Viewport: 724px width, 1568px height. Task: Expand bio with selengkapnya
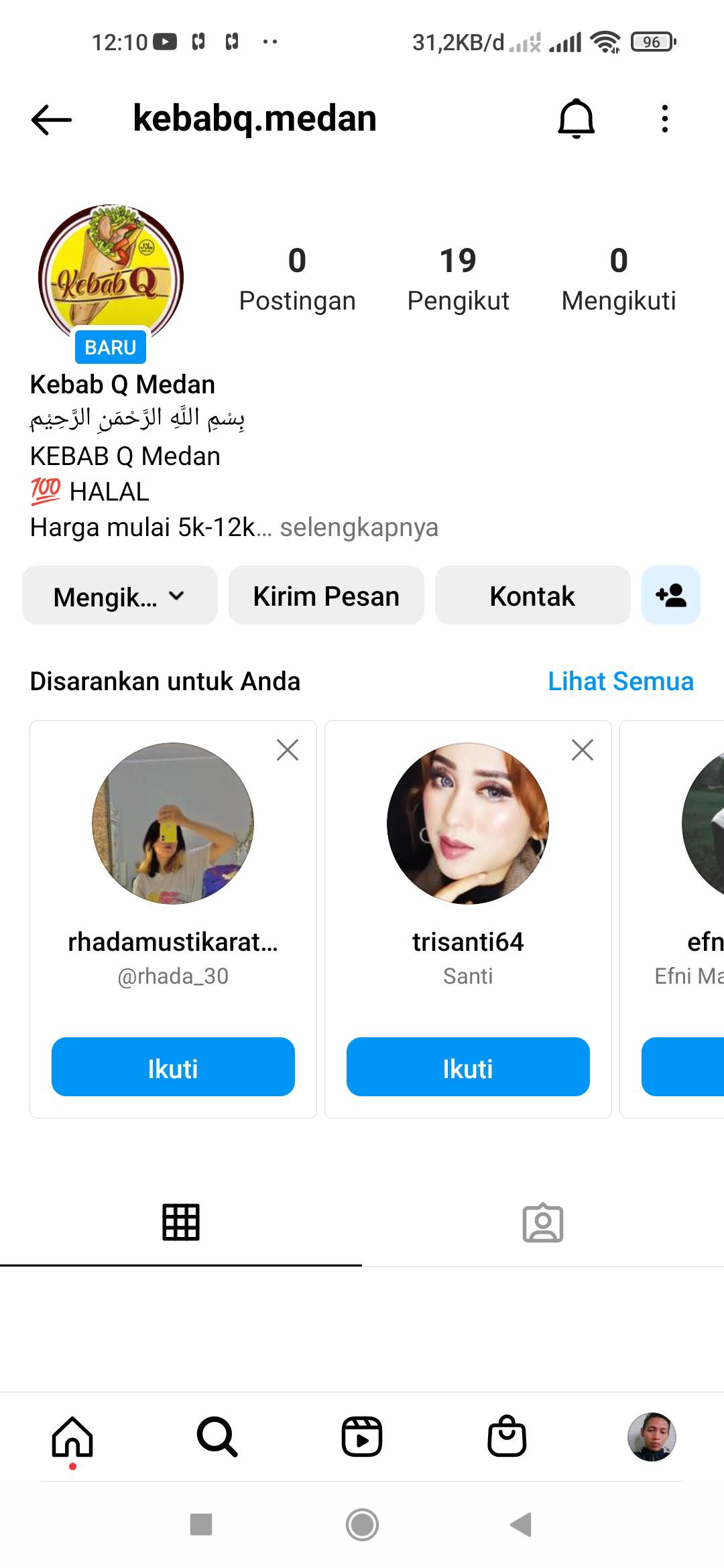pos(359,527)
